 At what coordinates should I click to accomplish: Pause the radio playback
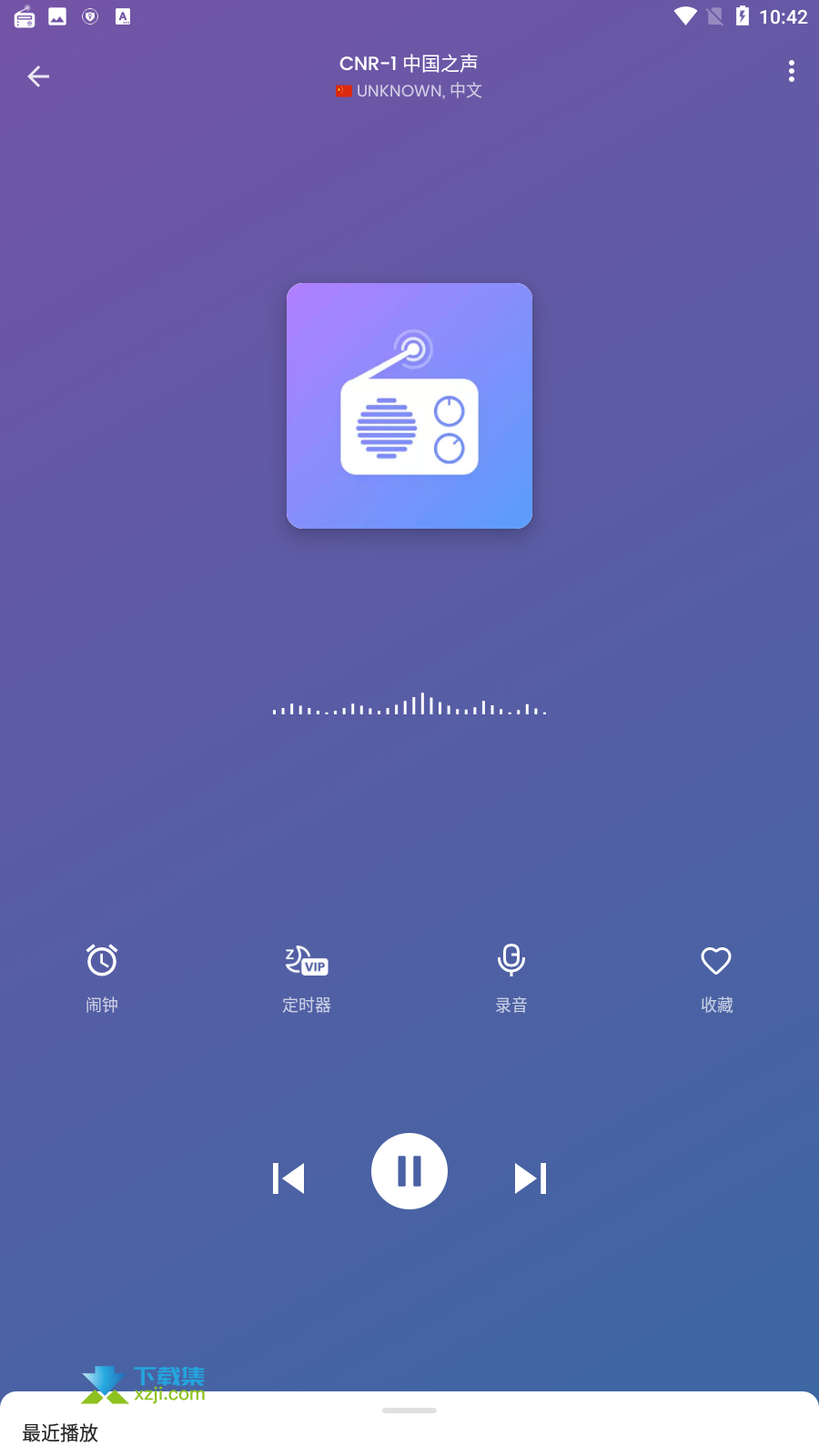click(x=409, y=1171)
